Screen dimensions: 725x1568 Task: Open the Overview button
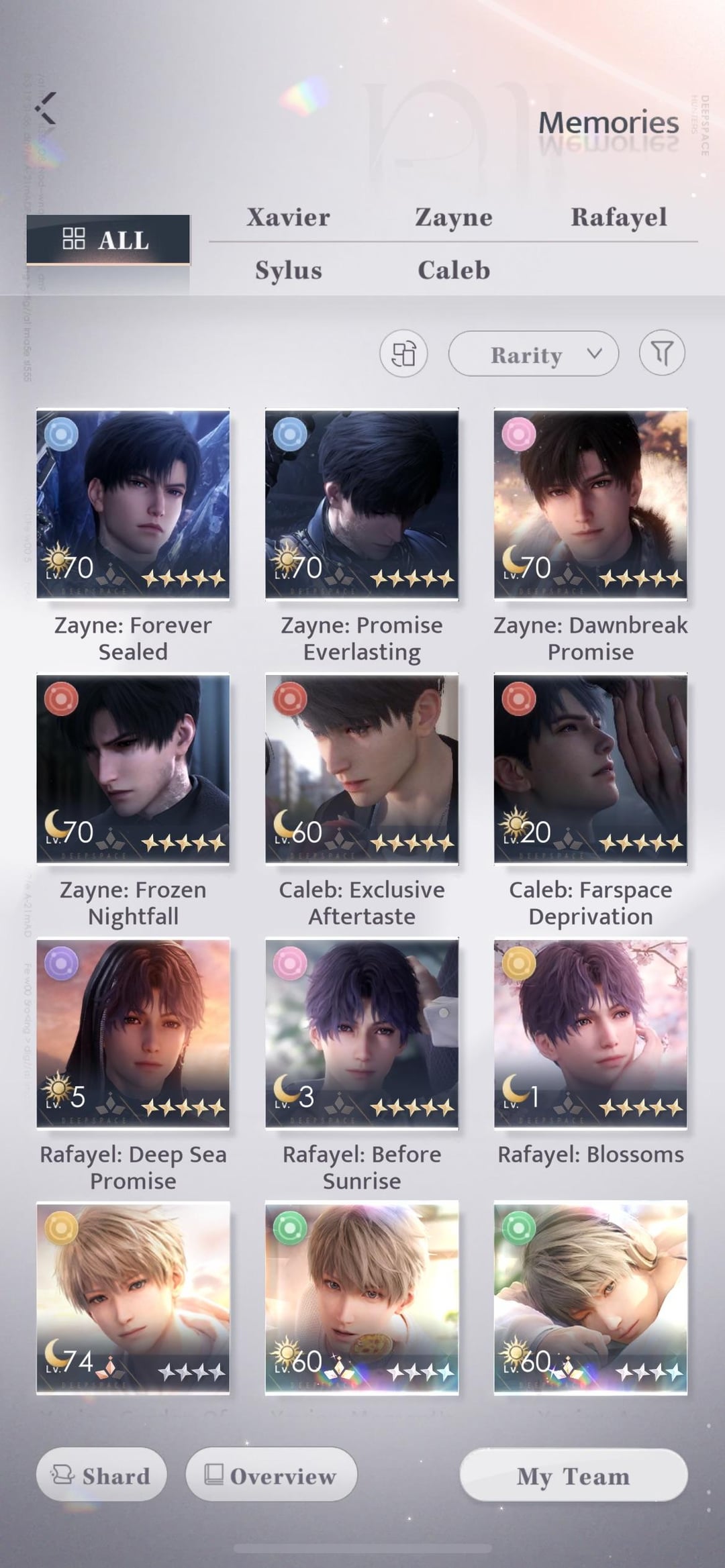pos(271,1475)
